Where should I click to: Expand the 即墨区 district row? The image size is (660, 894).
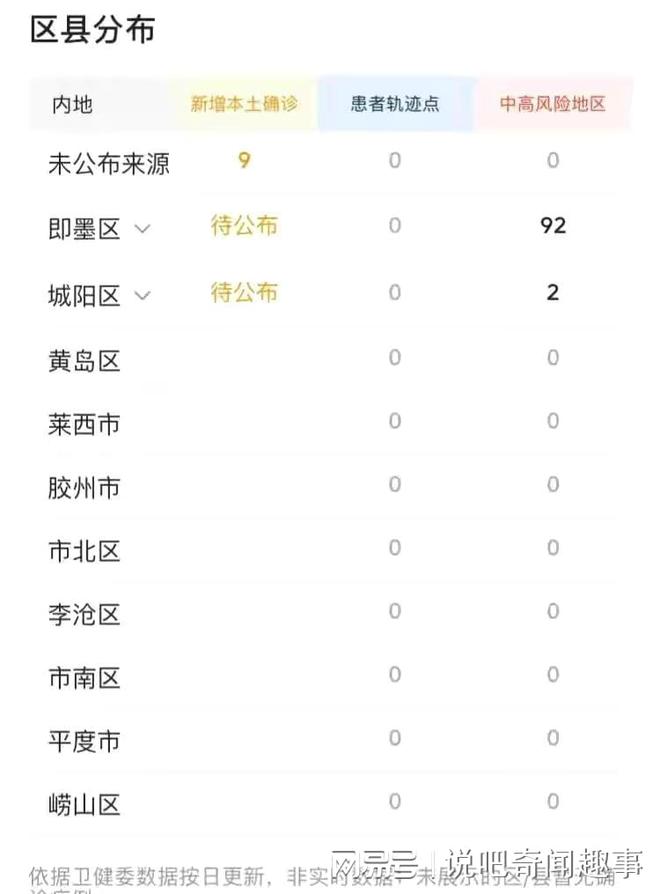[142, 229]
